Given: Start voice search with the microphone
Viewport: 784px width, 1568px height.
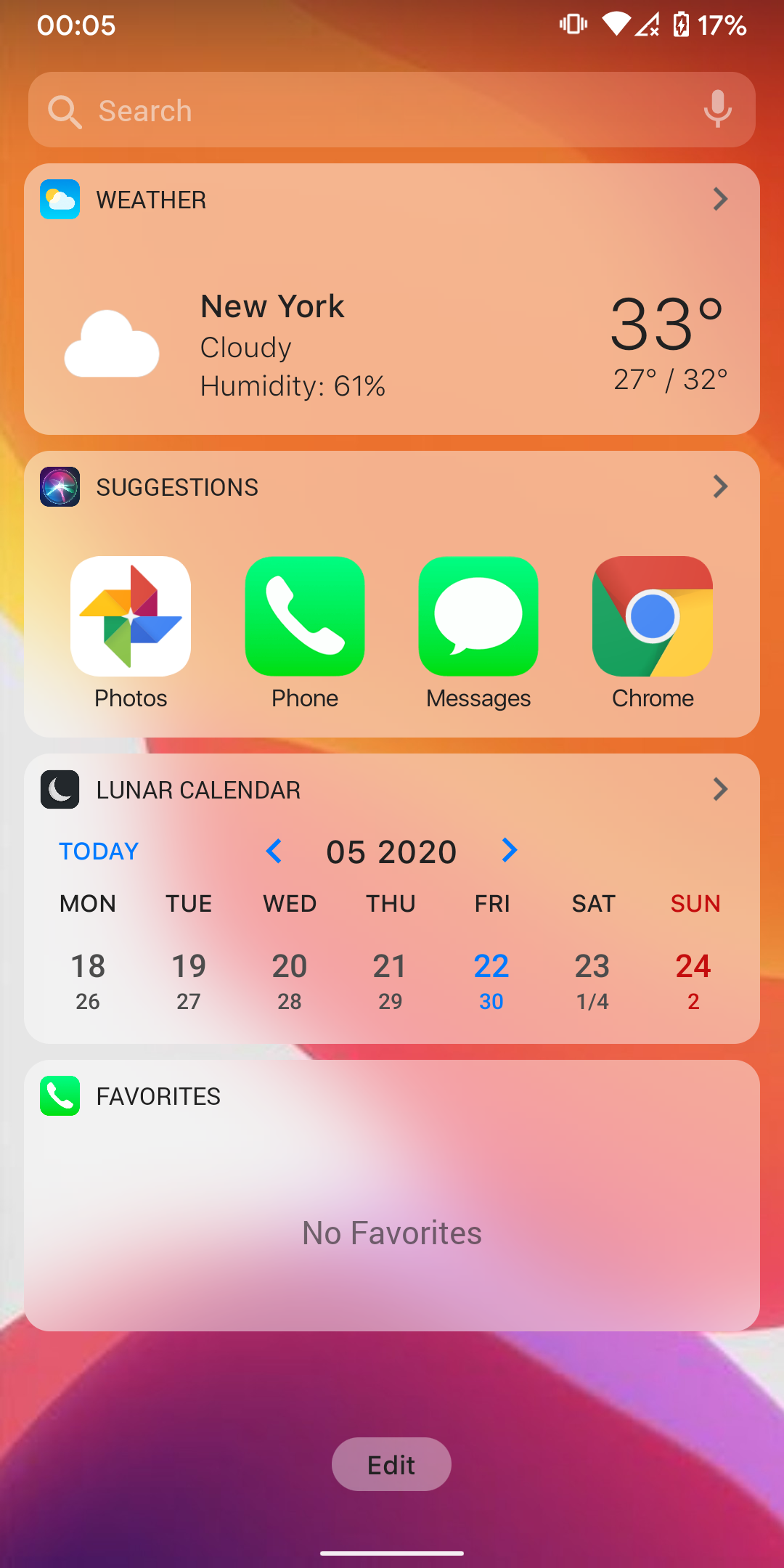Looking at the screenshot, I should point(717,110).
